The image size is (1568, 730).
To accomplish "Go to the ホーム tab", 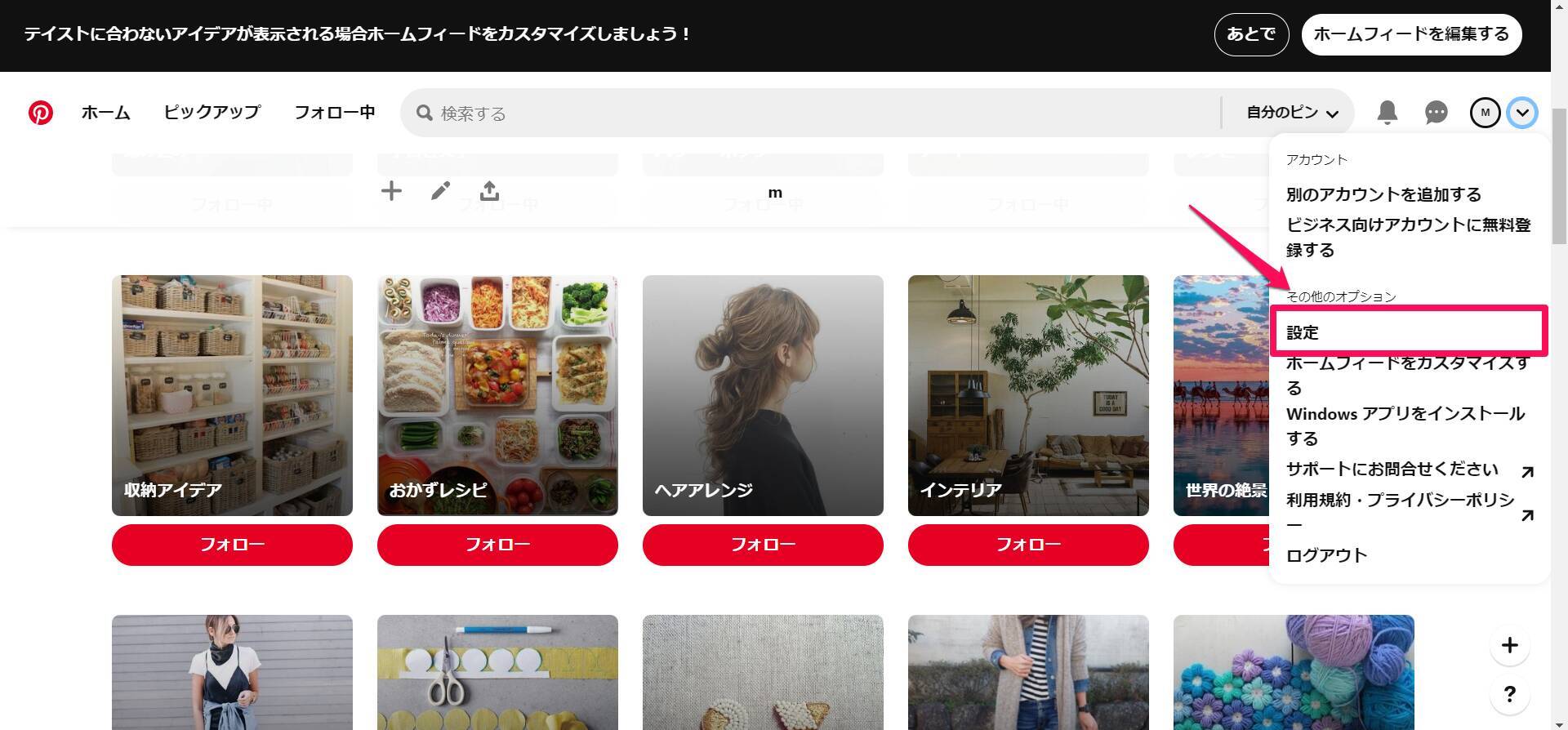I will point(105,113).
